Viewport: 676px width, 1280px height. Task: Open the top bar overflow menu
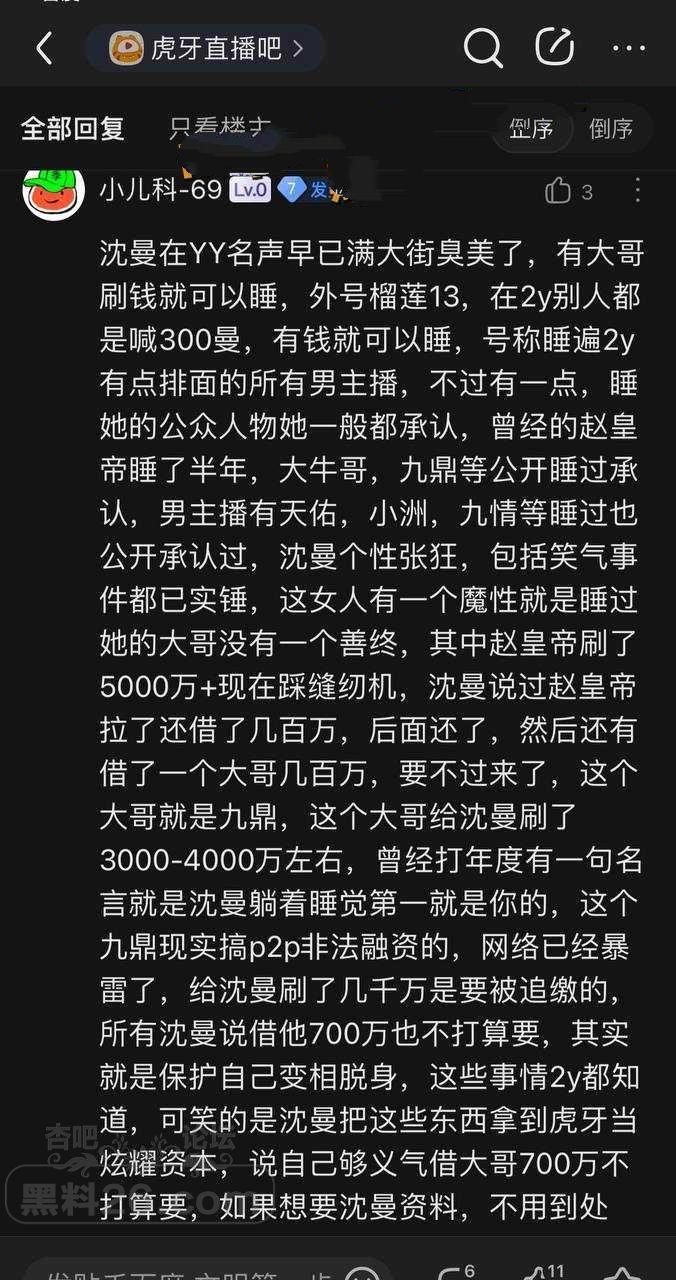(x=629, y=48)
